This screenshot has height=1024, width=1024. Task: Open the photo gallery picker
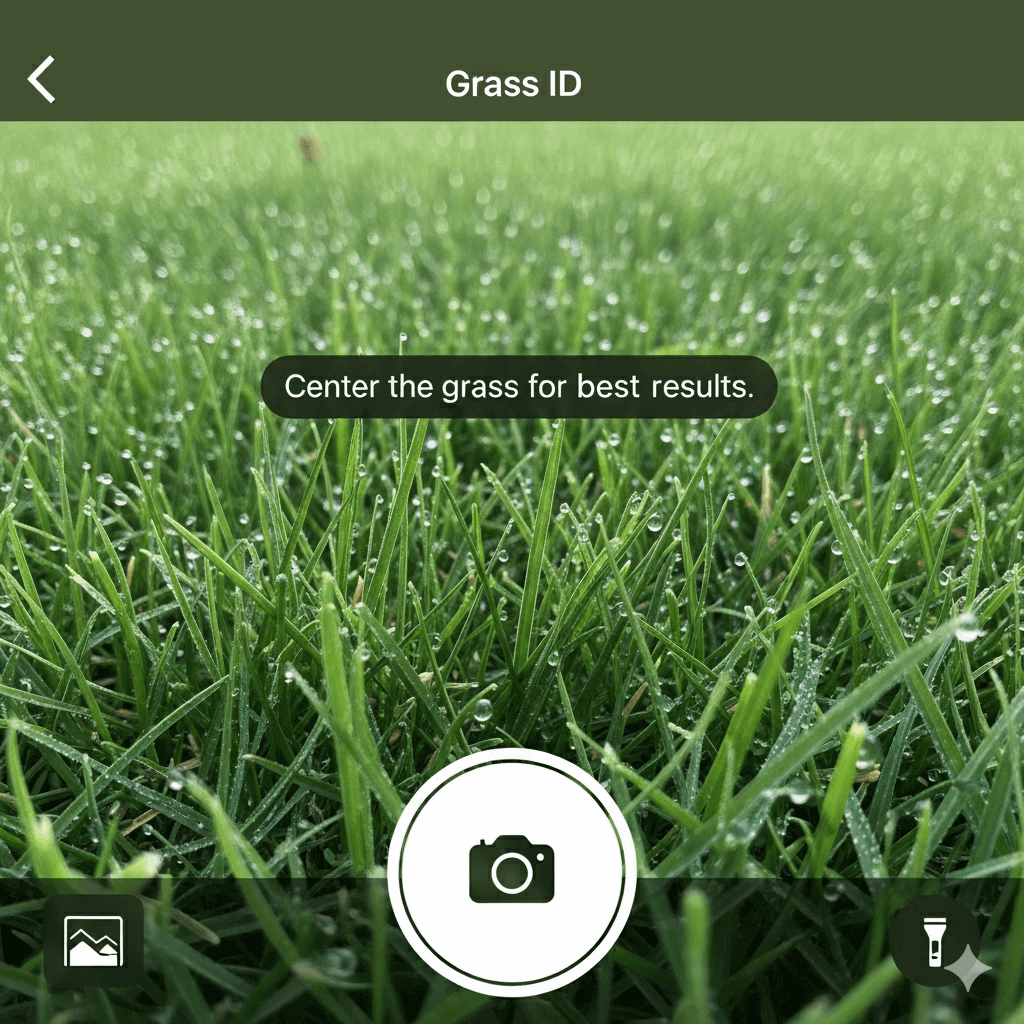coord(94,941)
